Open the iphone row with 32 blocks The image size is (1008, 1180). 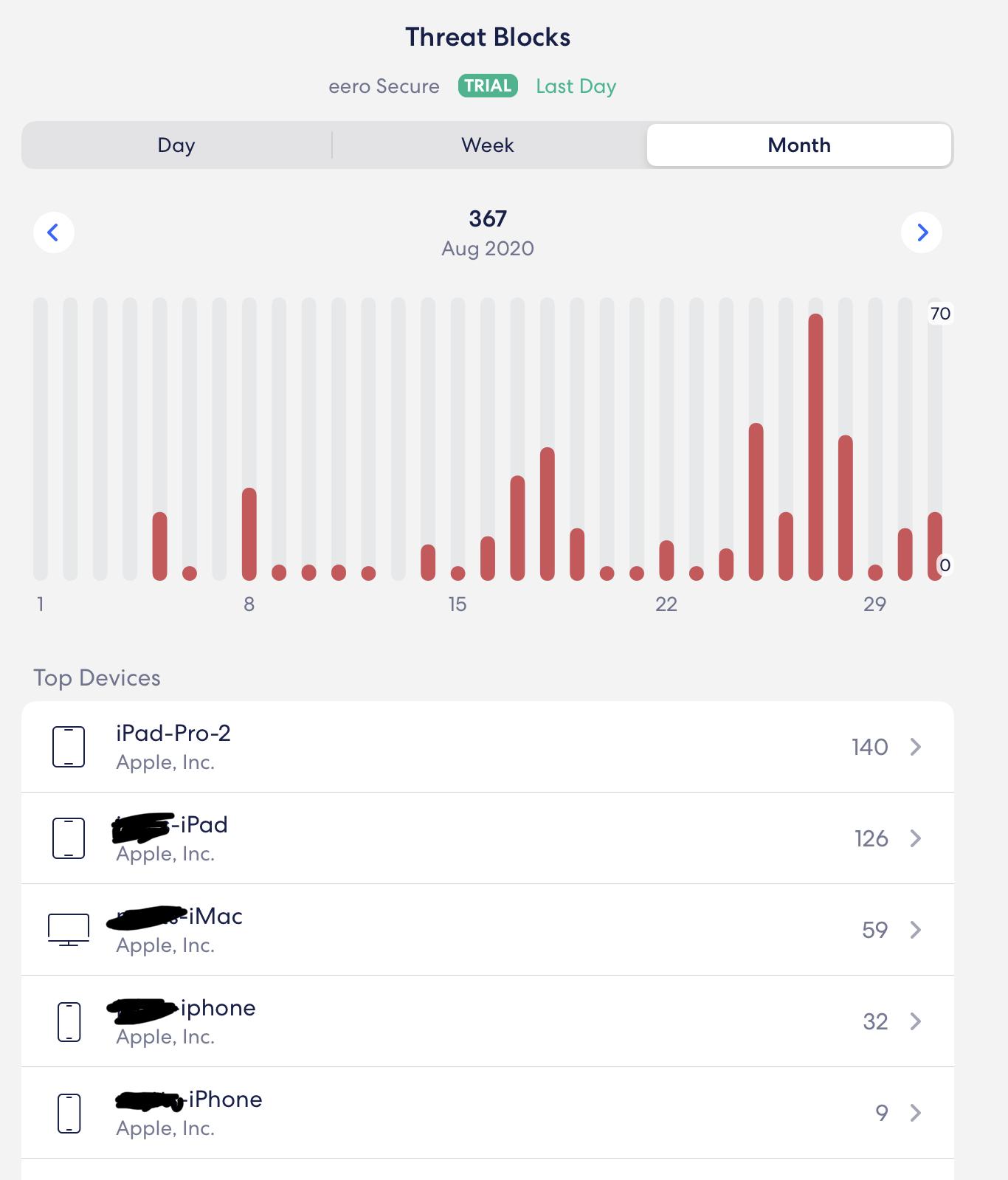click(487, 1021)
